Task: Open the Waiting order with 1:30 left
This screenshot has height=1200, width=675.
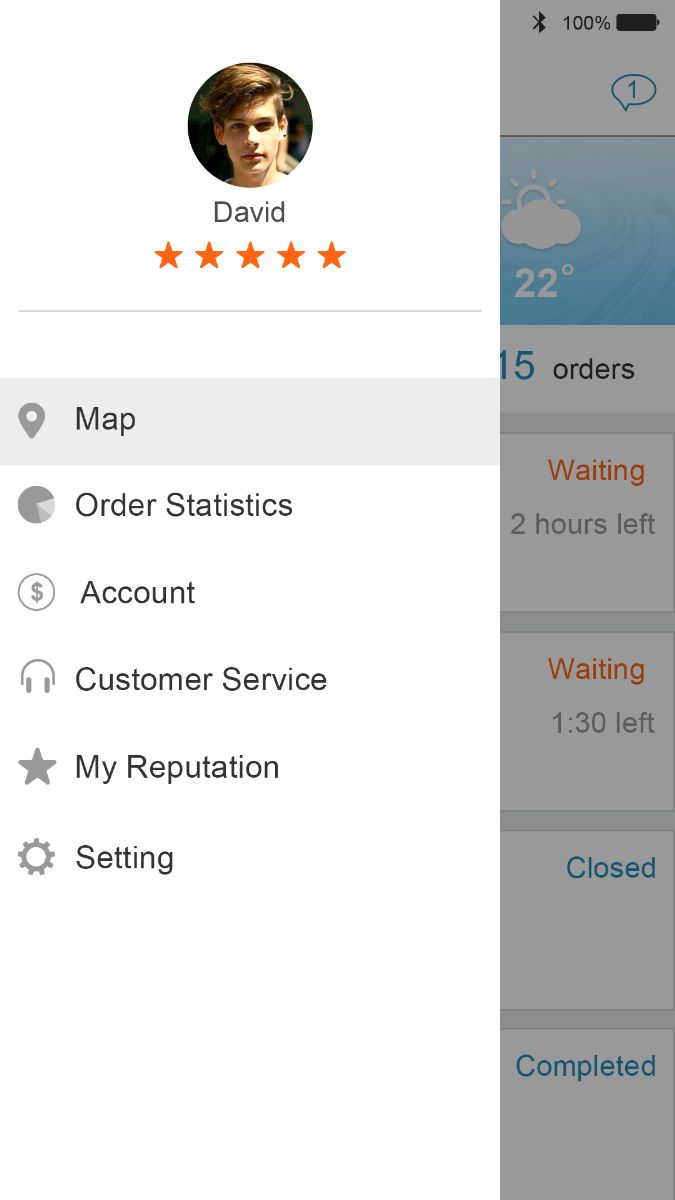Action: coord(588,720)
